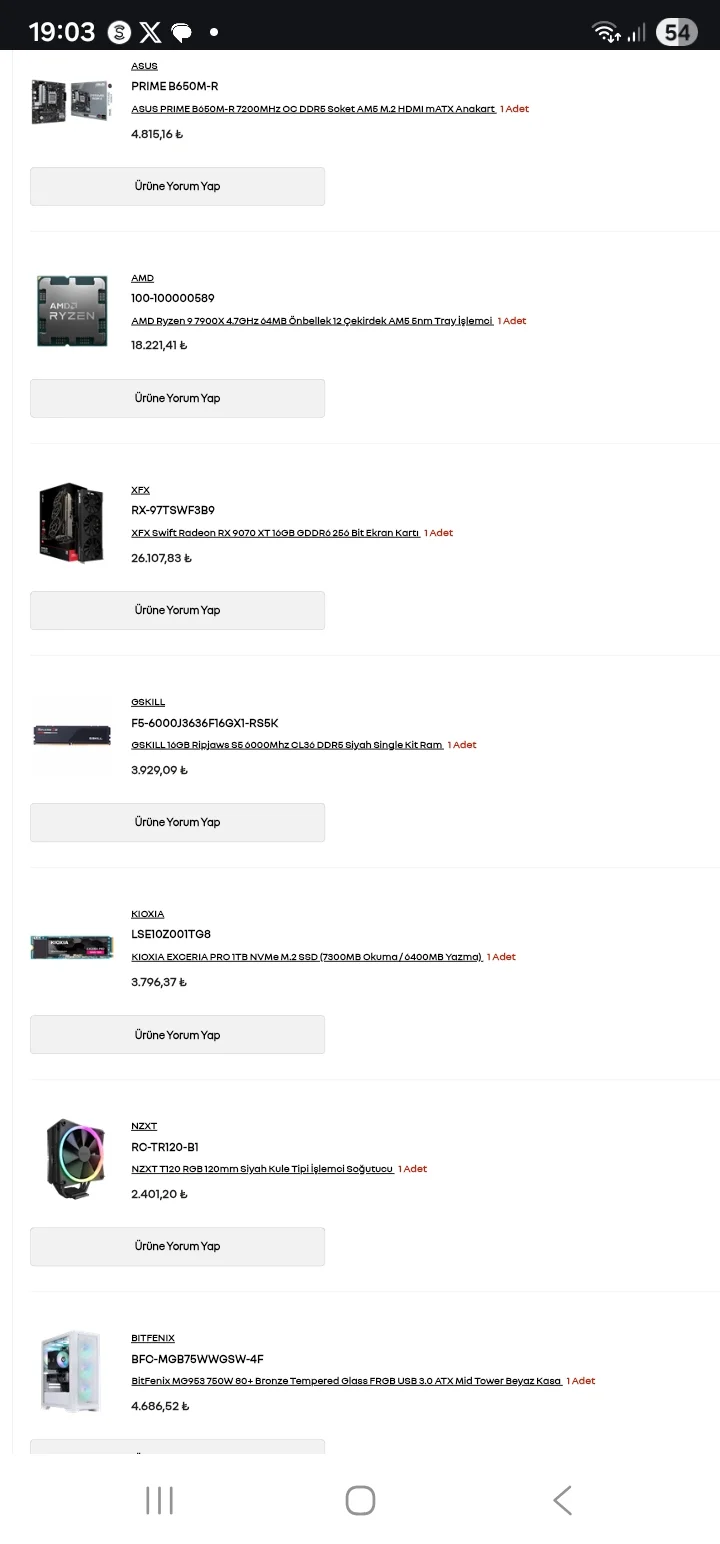Tap Ürüne Yorum Yap under AMD Ryzen 9 7900X

pos(177,398)
